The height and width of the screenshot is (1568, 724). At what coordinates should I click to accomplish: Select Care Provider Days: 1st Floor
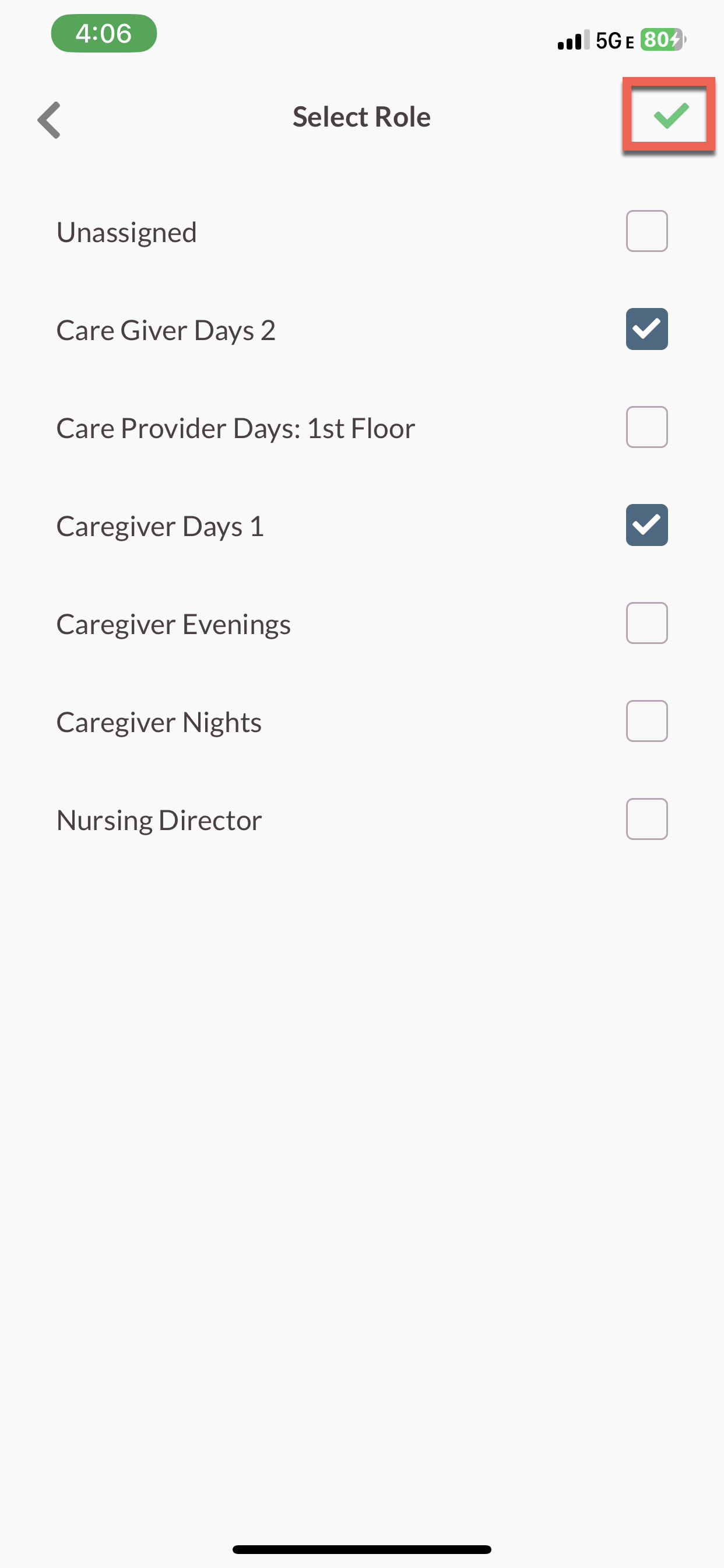click(646, 428)
